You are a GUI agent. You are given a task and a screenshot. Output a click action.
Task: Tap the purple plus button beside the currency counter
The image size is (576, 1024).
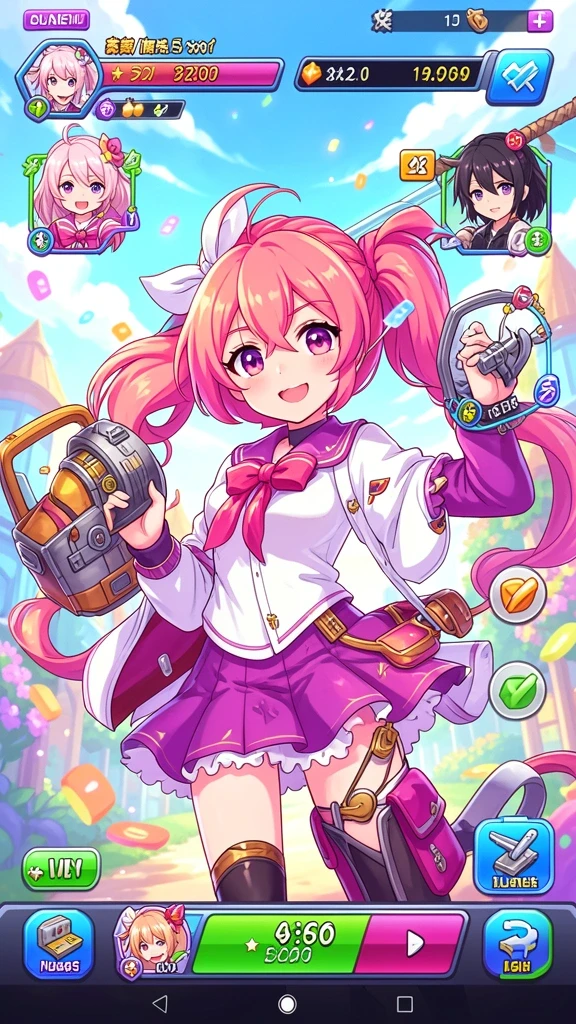click(x=539, y=21)
